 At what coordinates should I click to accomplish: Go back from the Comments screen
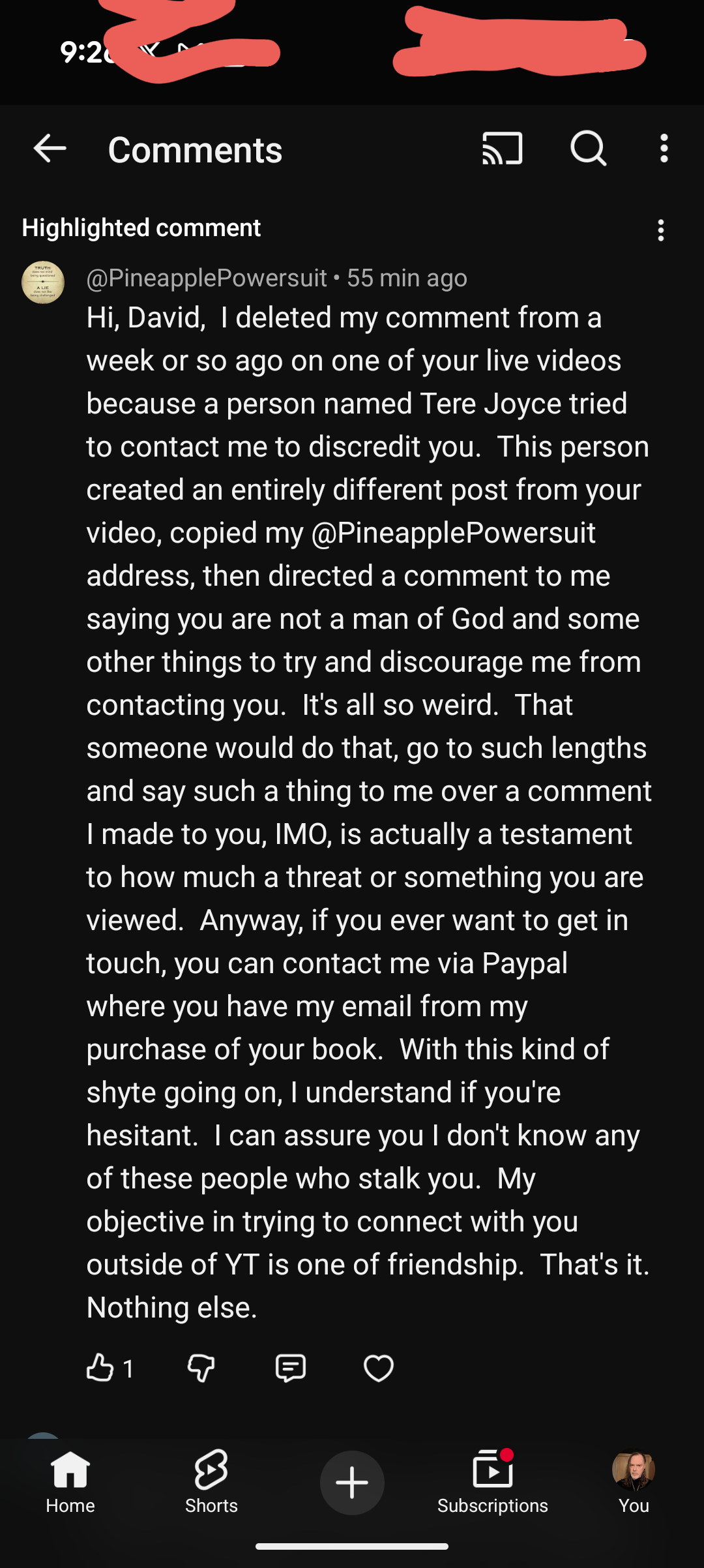50,149
